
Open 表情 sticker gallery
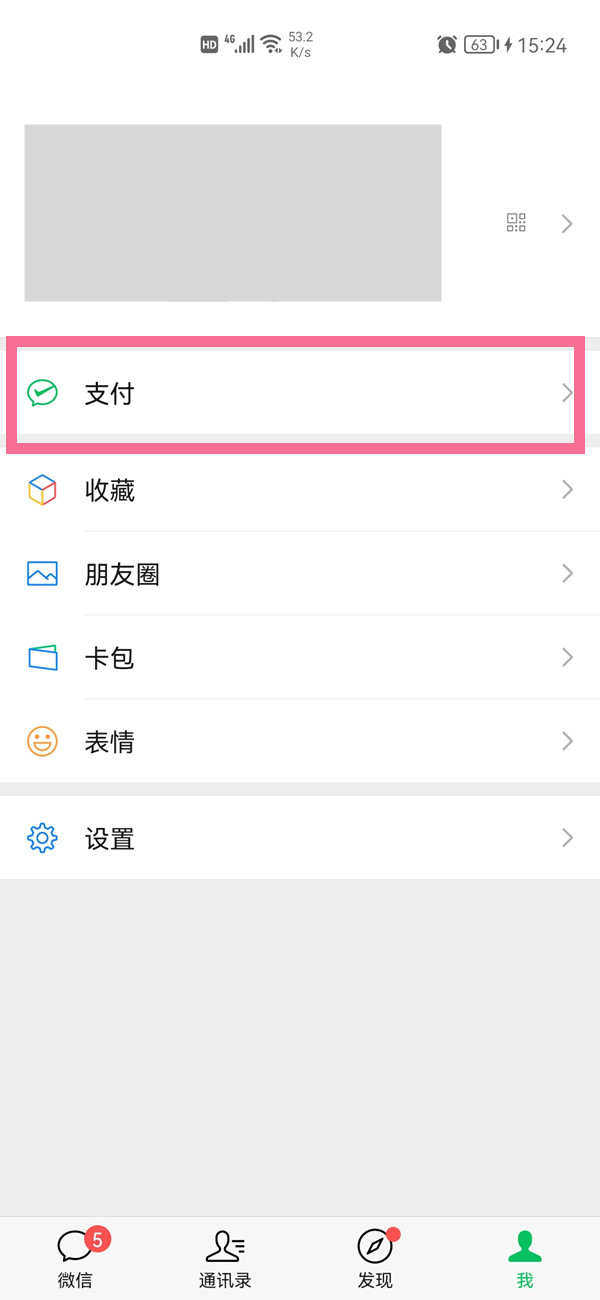click(300, 742)
